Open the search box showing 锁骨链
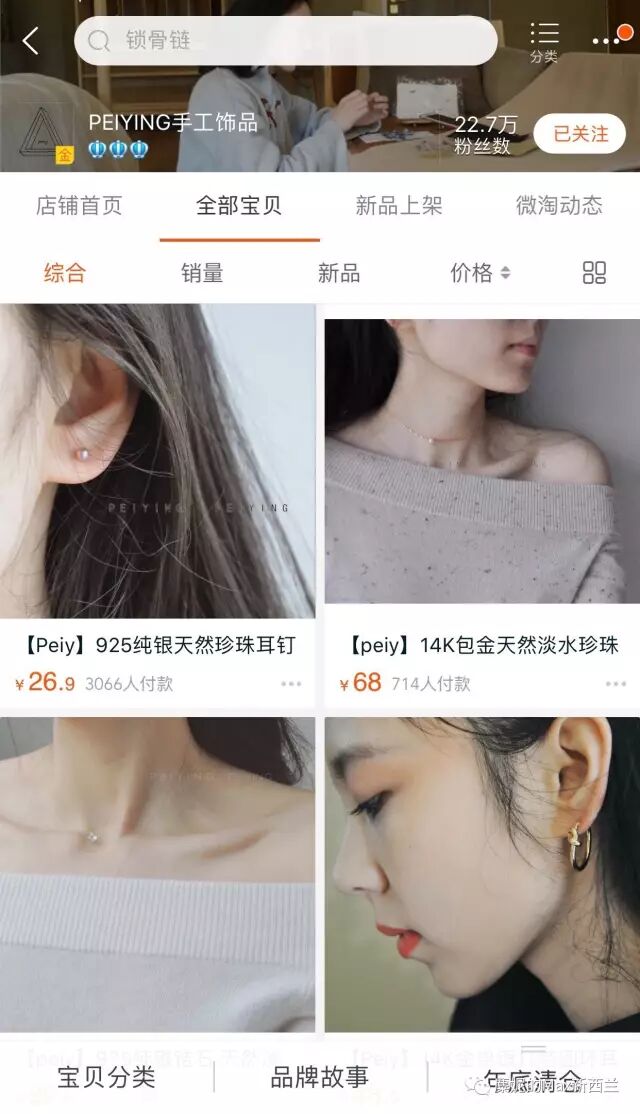Screen dimensions: 640x1114 tap(285, 41)
